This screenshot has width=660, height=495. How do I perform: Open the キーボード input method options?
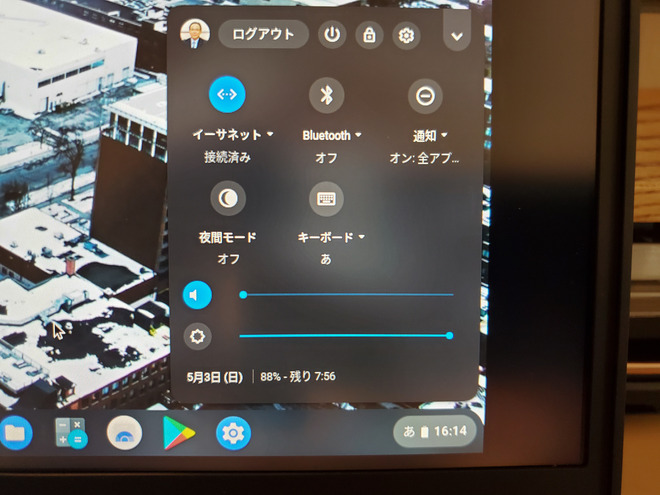coord(326,198)
